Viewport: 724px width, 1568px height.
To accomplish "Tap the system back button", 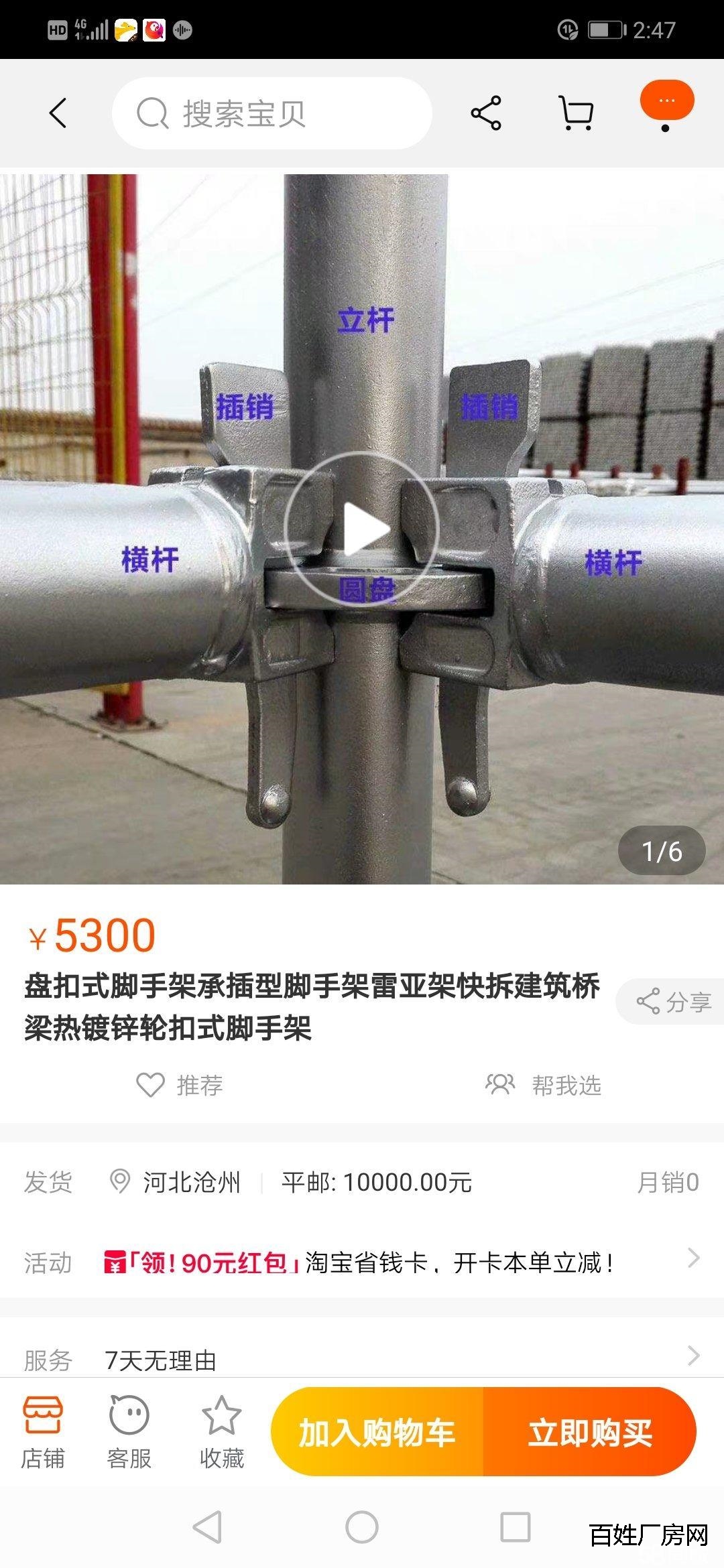I will click(x=207, y=1528).
